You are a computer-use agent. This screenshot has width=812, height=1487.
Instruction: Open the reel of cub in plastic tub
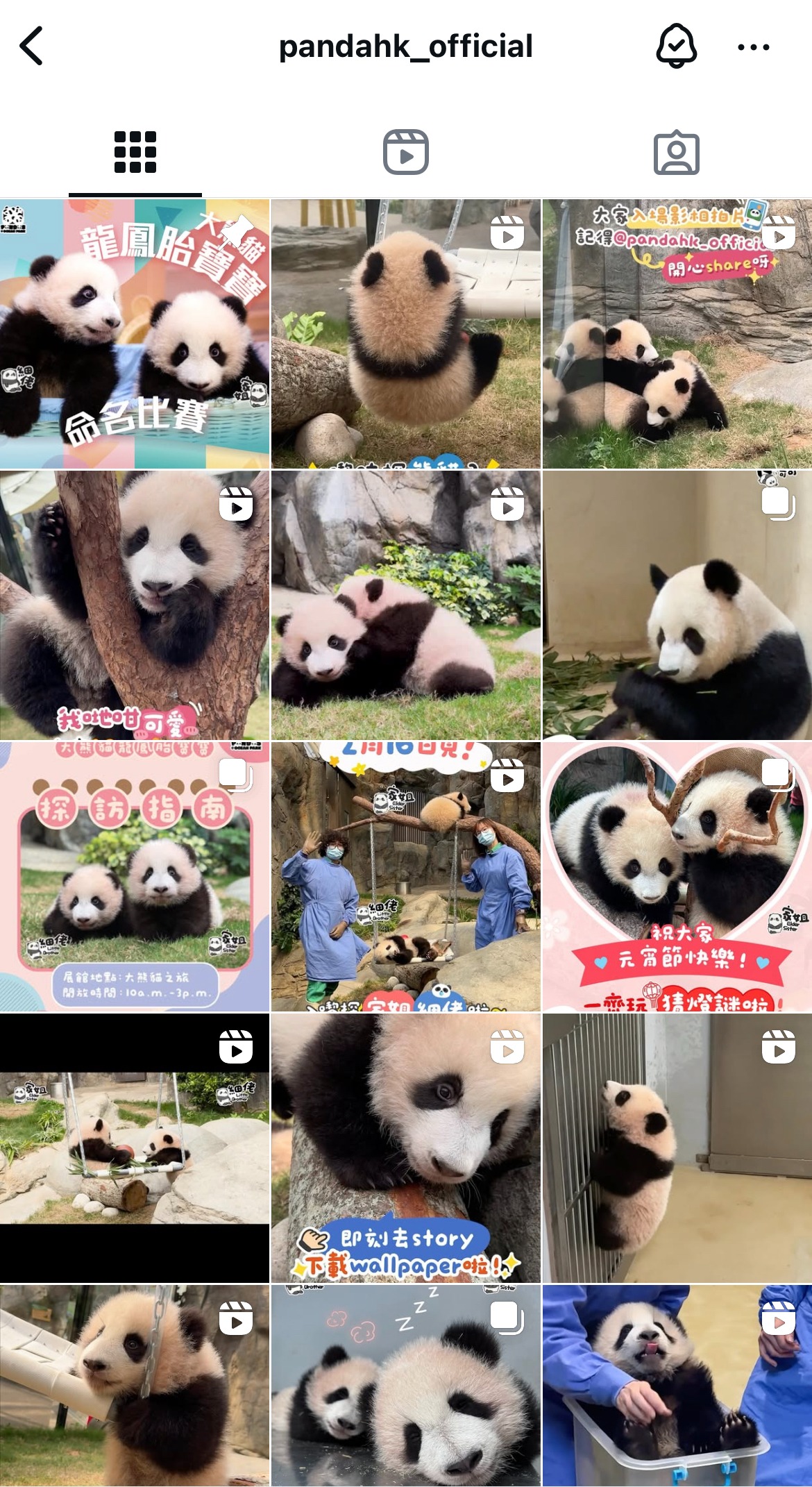tap(677, 1385)
